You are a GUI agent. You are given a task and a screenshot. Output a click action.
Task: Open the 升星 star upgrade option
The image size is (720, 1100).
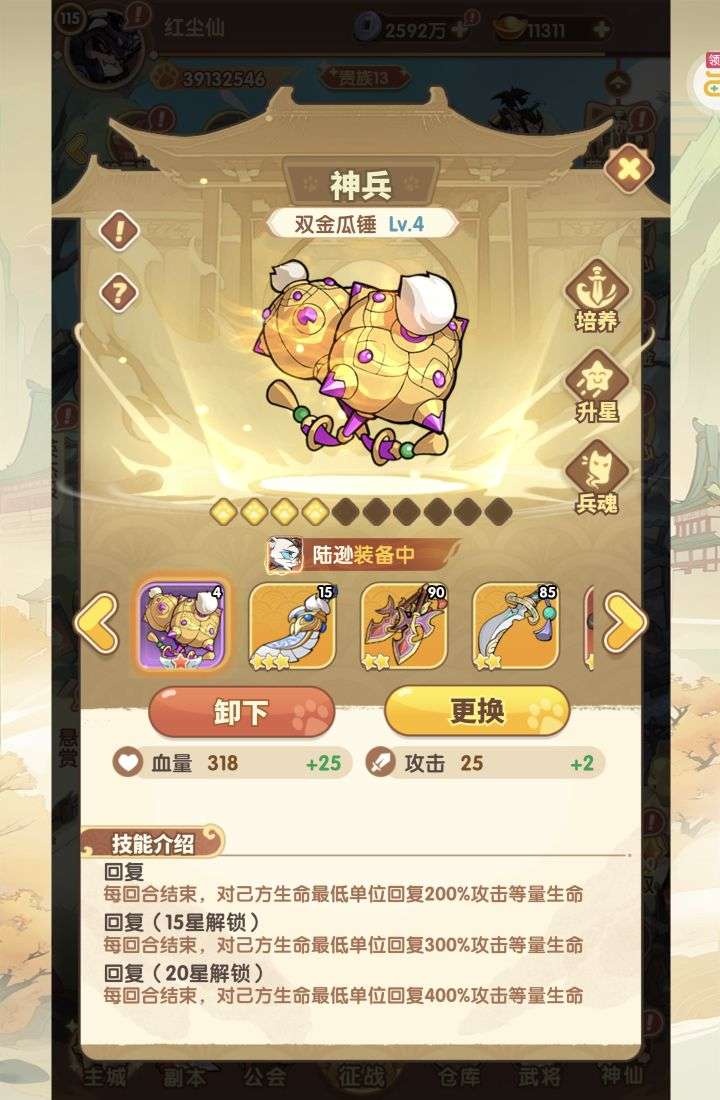click(596, 385)
